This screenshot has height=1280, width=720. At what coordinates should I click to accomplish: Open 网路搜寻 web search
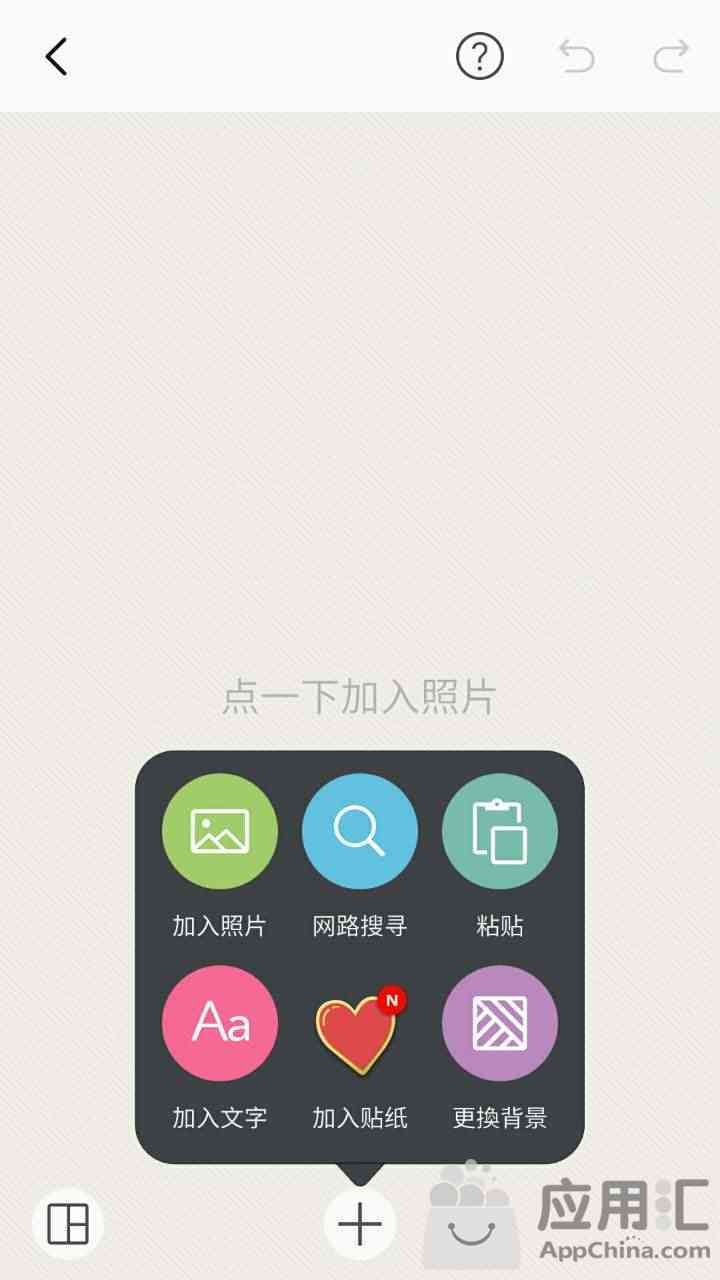[x=360, y=831]
